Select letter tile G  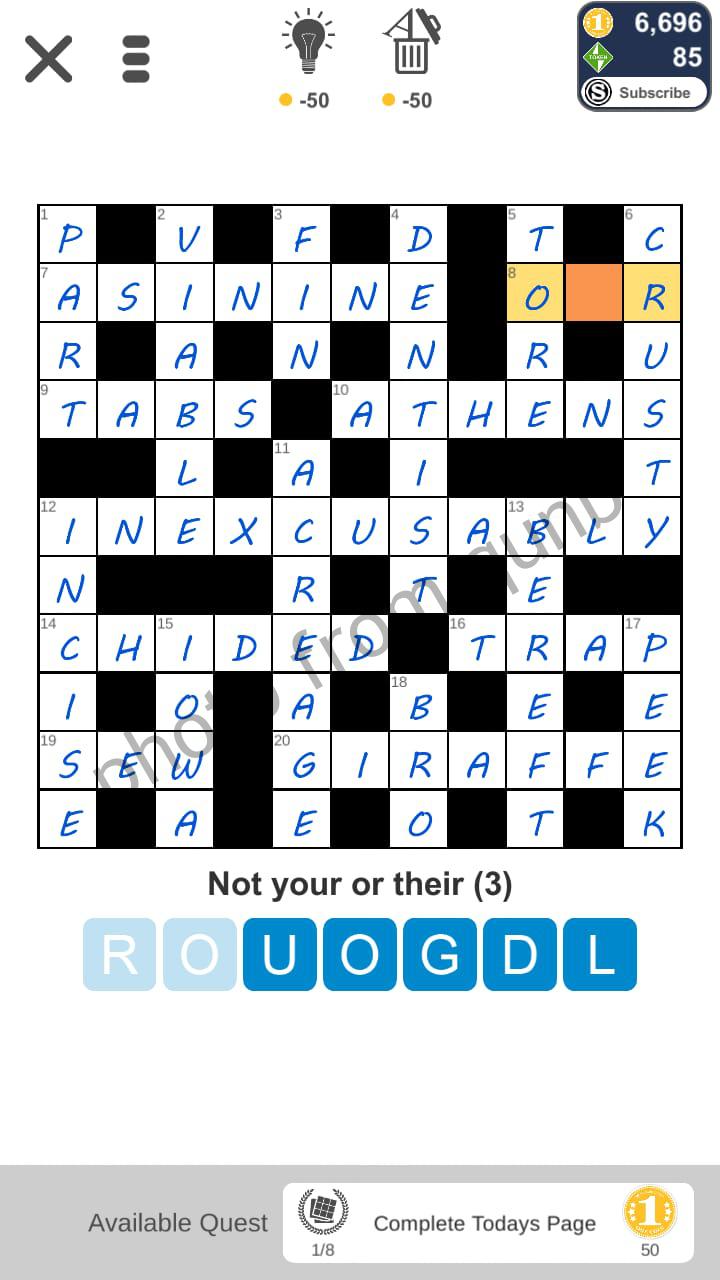pyautogui.click(x=440, y=955)
